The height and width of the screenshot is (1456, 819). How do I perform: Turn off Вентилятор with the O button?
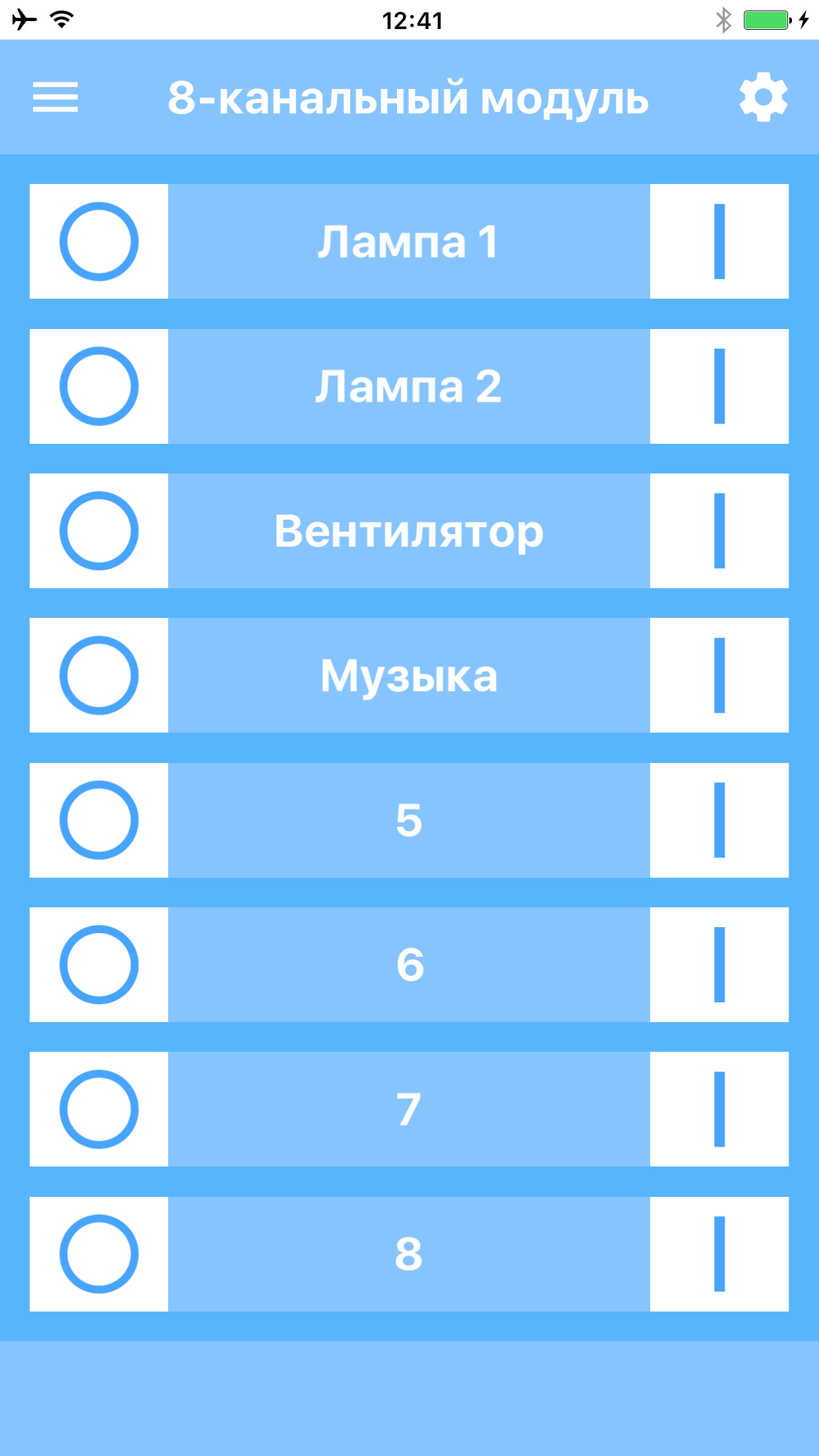click(x=99, y=531)
